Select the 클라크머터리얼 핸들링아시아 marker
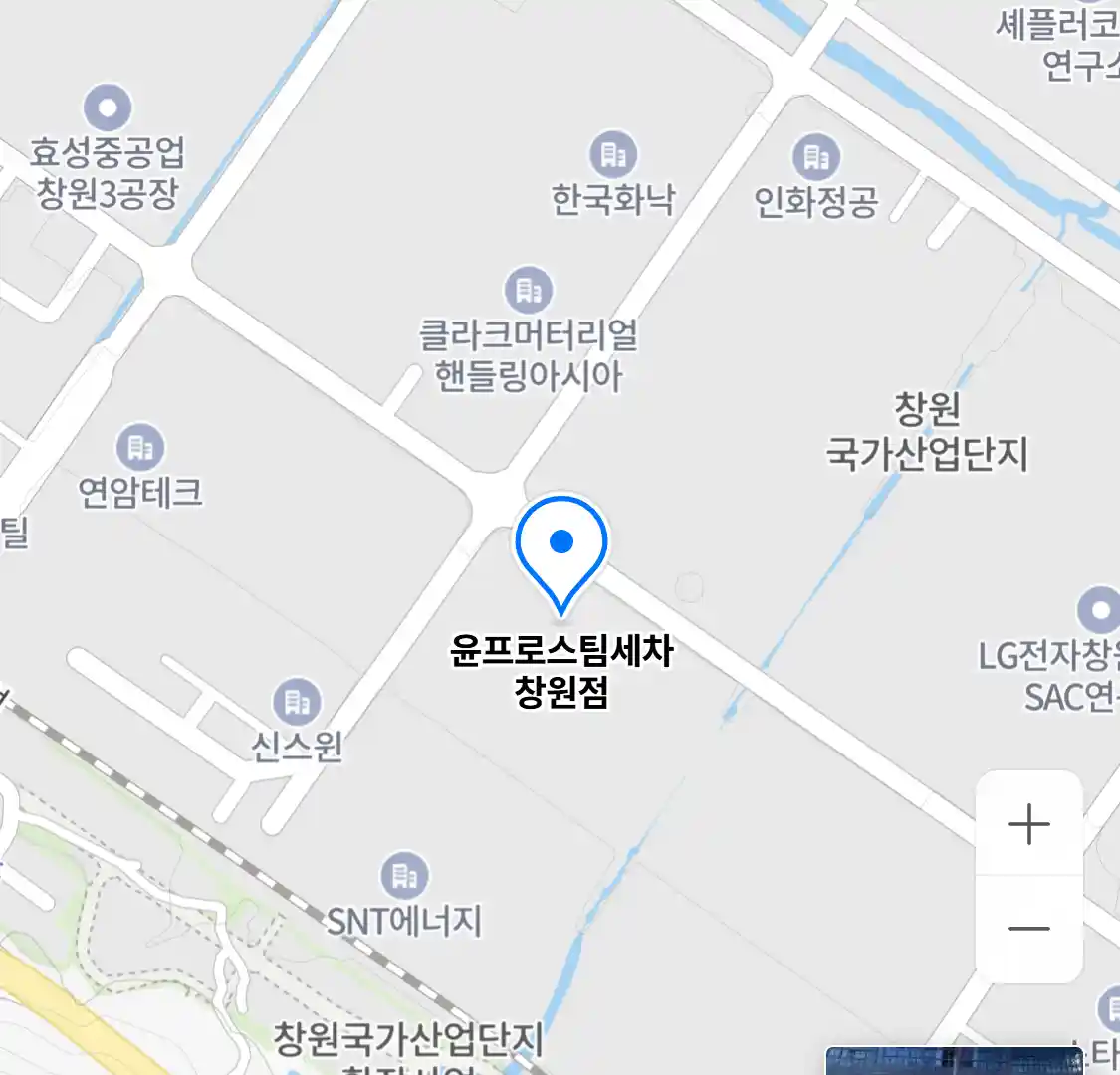Image resolution: width=1120 pixels, height=1075 pixels. [x=529, y=291]
